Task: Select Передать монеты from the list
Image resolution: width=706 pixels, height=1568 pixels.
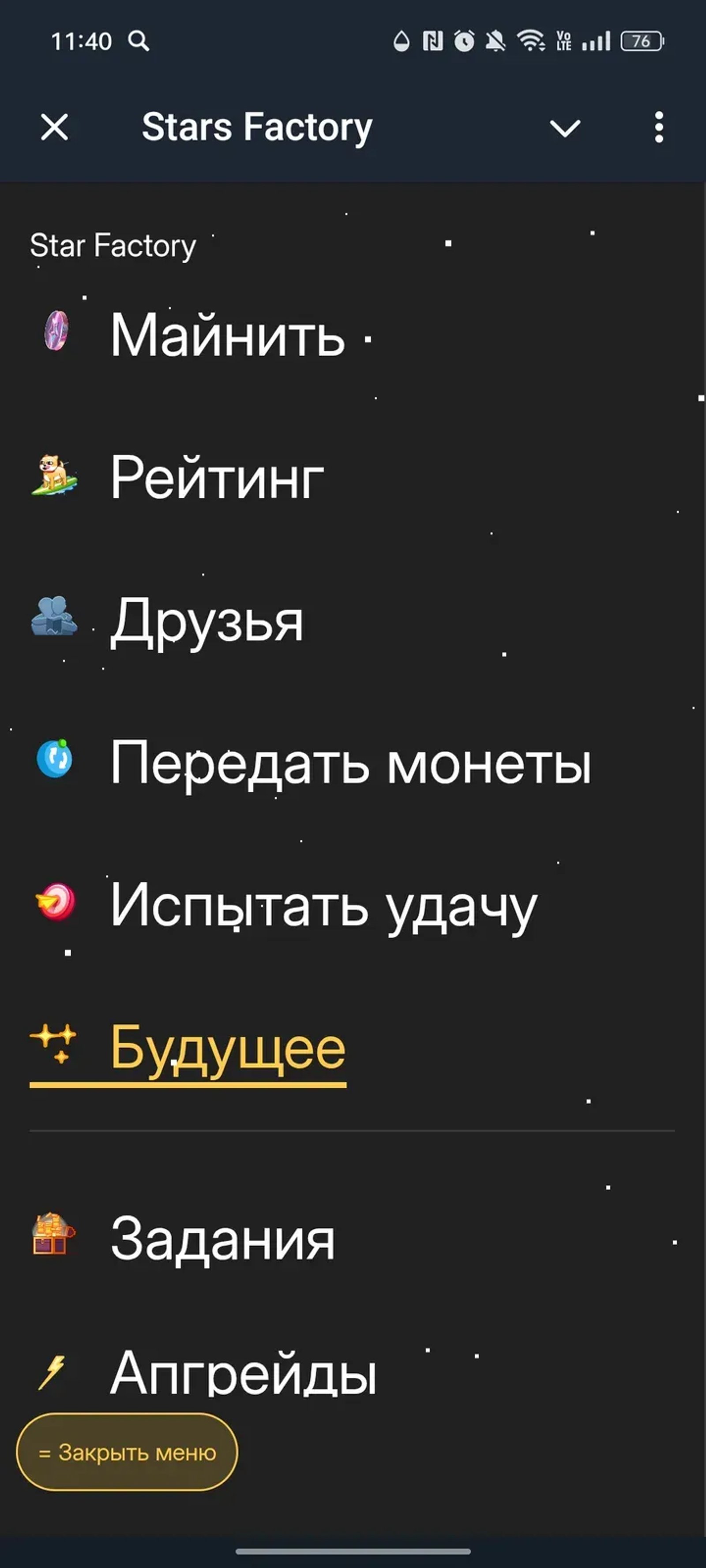Action: [x=352, y=768]
